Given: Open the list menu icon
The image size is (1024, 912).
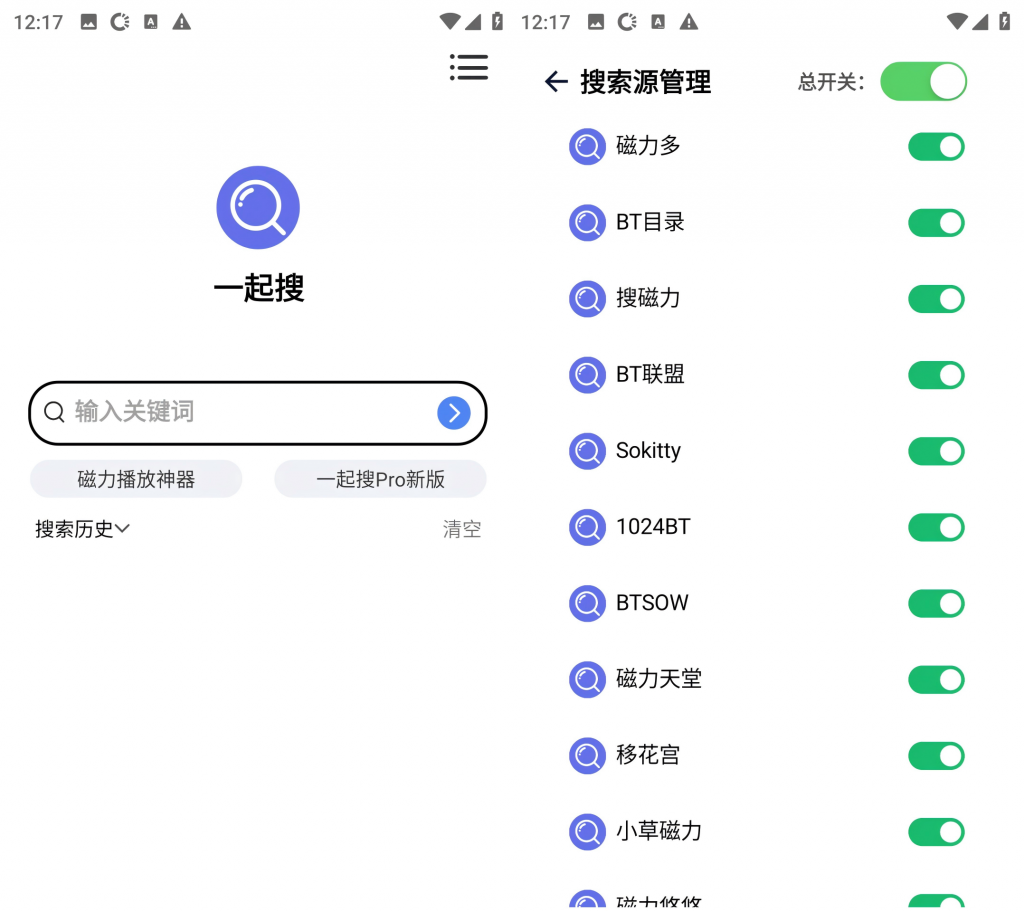Looking at the screenshot, I should coord(468,67).
